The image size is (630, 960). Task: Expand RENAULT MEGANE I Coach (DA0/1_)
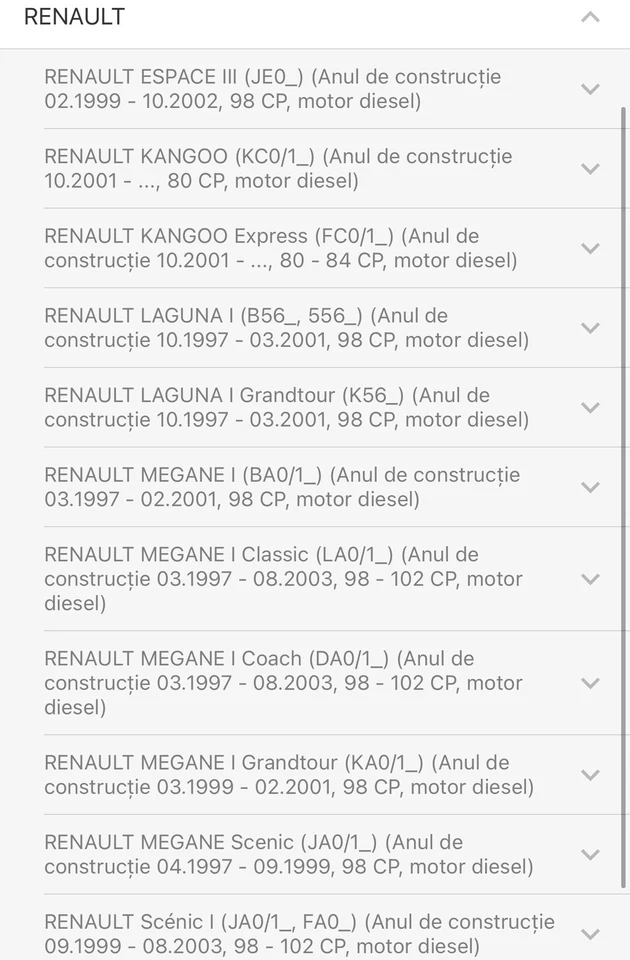click(590, 683)
